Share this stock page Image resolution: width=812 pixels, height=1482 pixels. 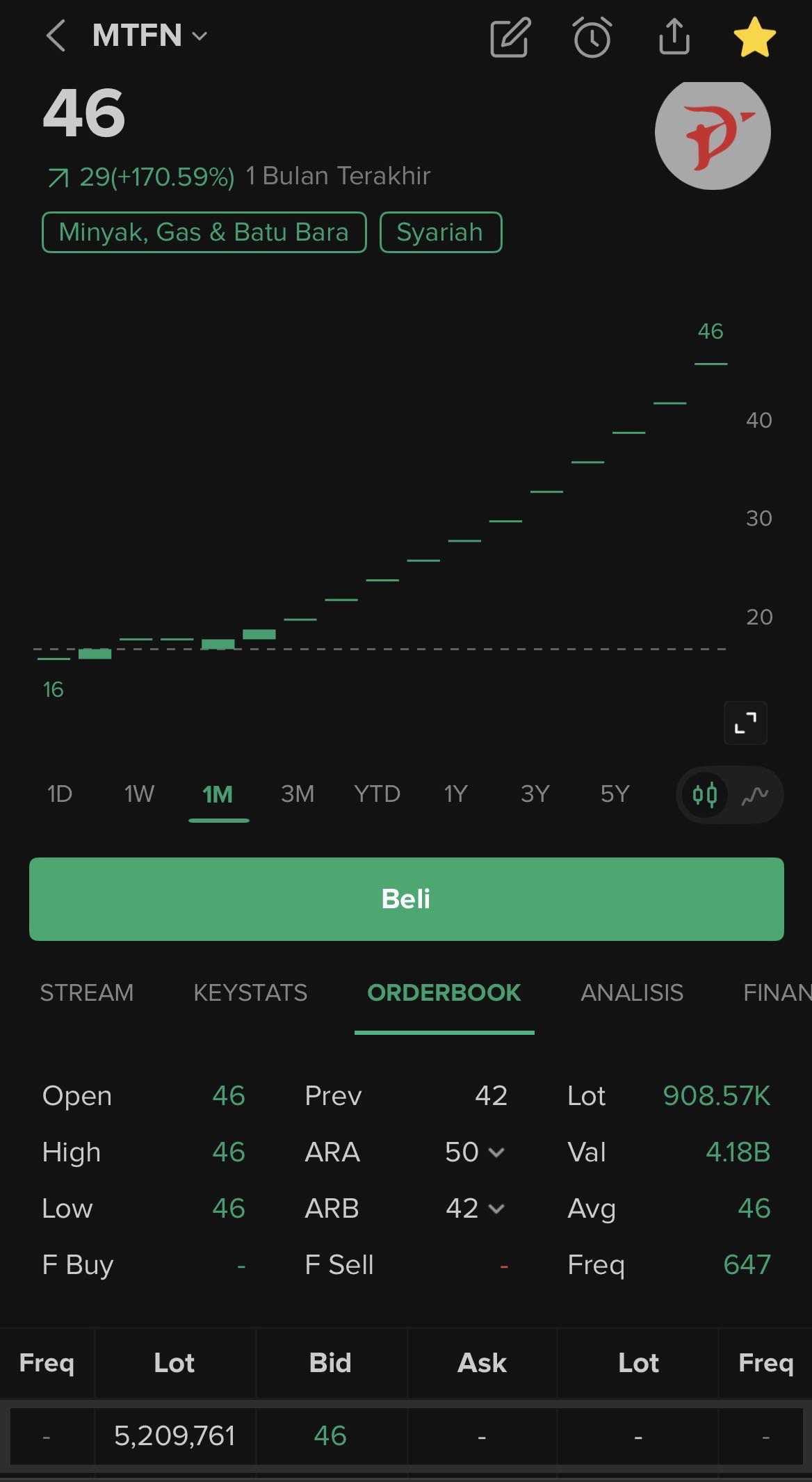674,37
